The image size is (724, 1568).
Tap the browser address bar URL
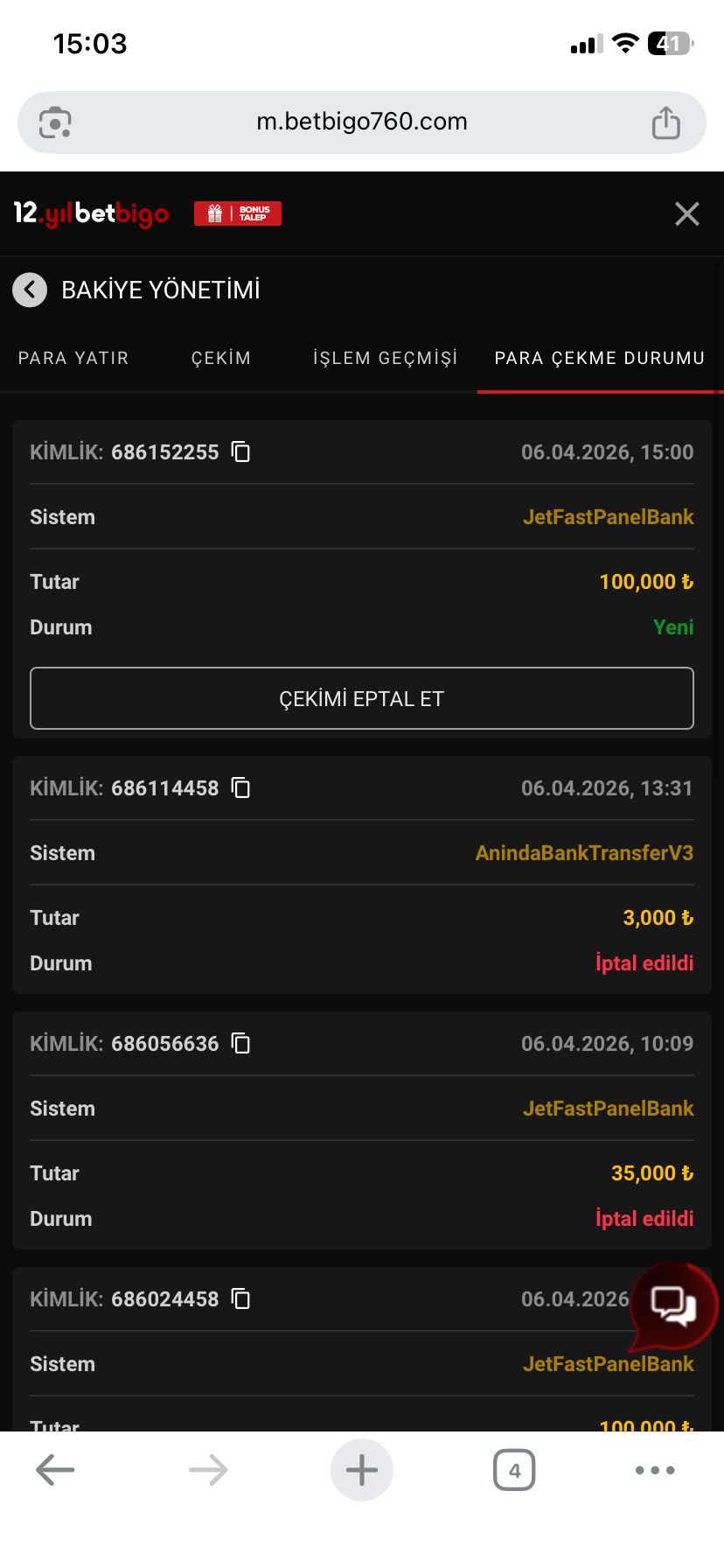362,122
